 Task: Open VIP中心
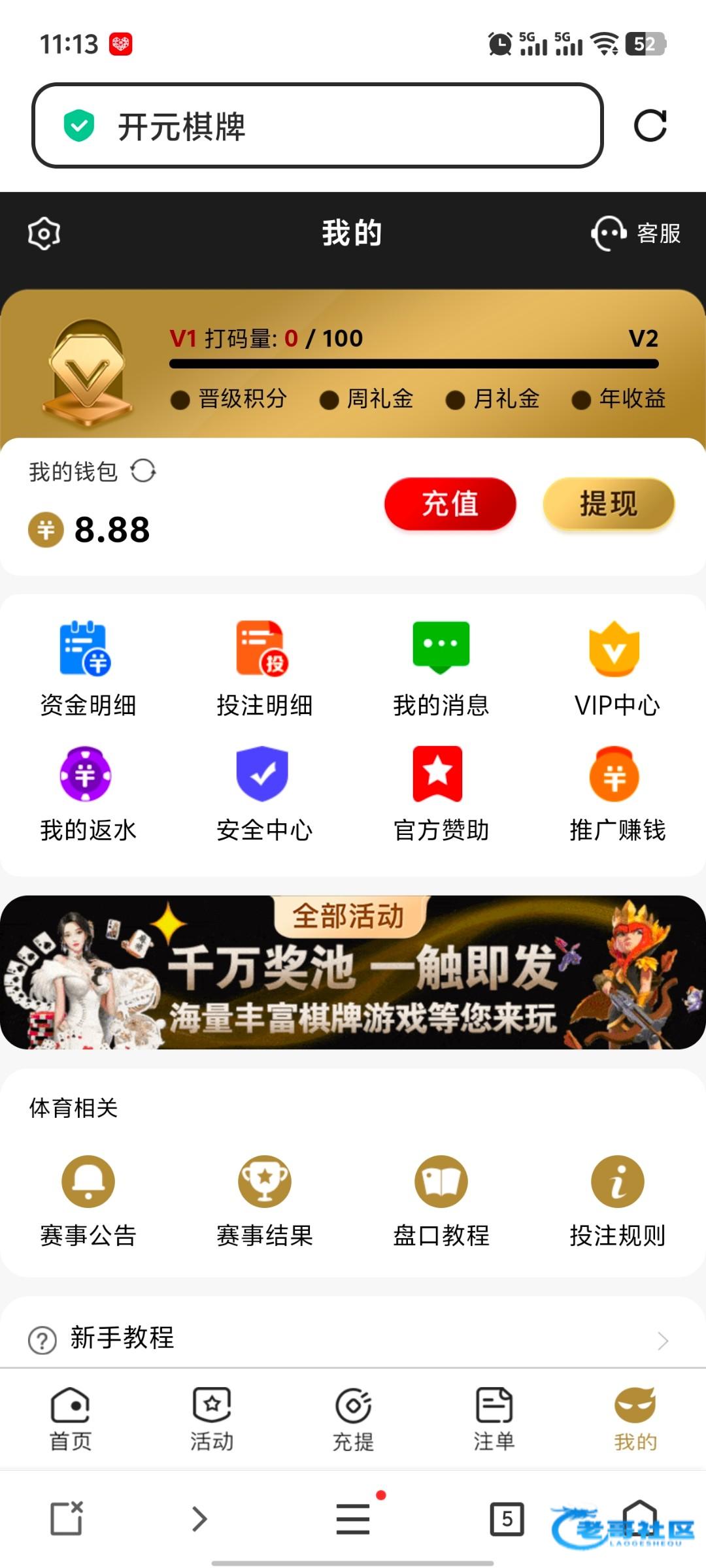click(x=616, y=668)
